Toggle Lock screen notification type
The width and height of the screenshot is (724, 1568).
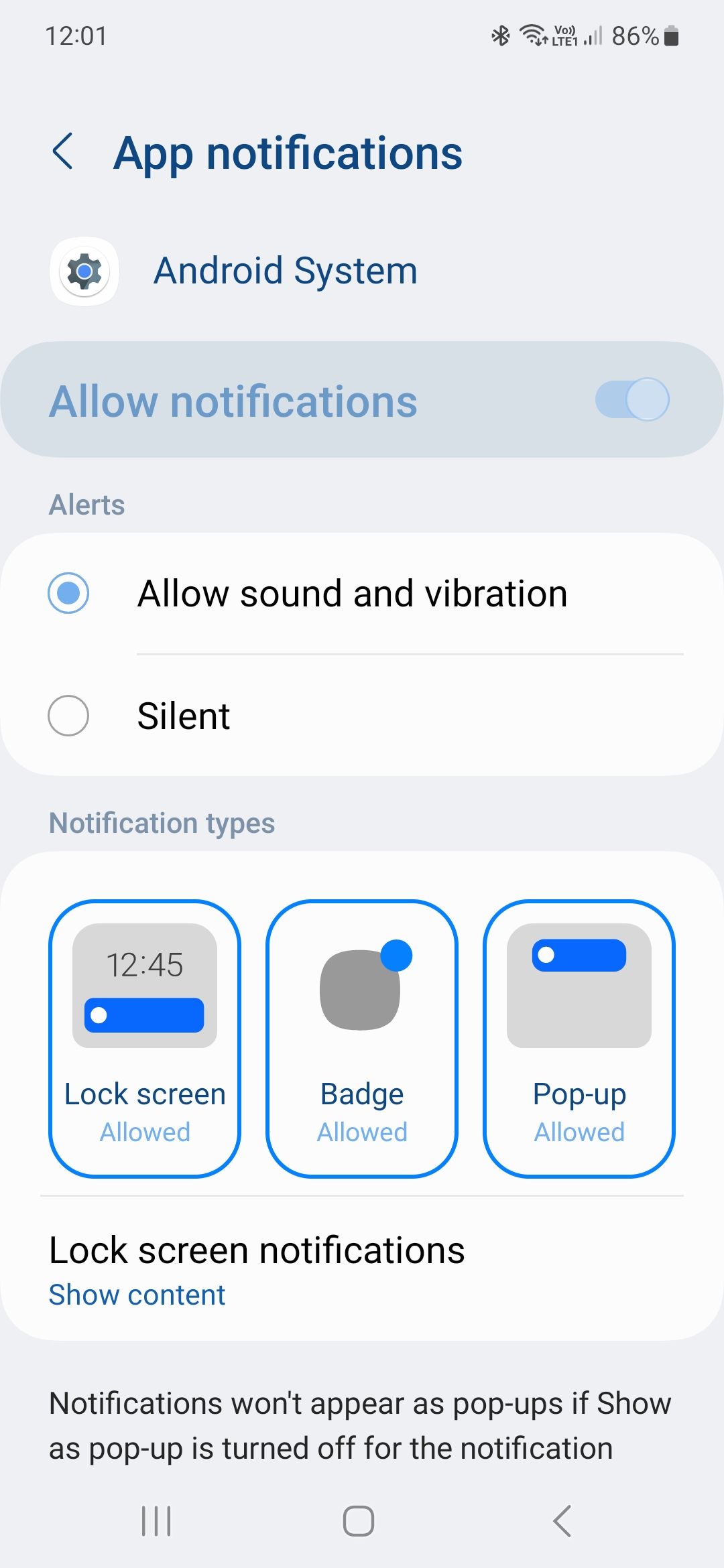coord(145,1037)
